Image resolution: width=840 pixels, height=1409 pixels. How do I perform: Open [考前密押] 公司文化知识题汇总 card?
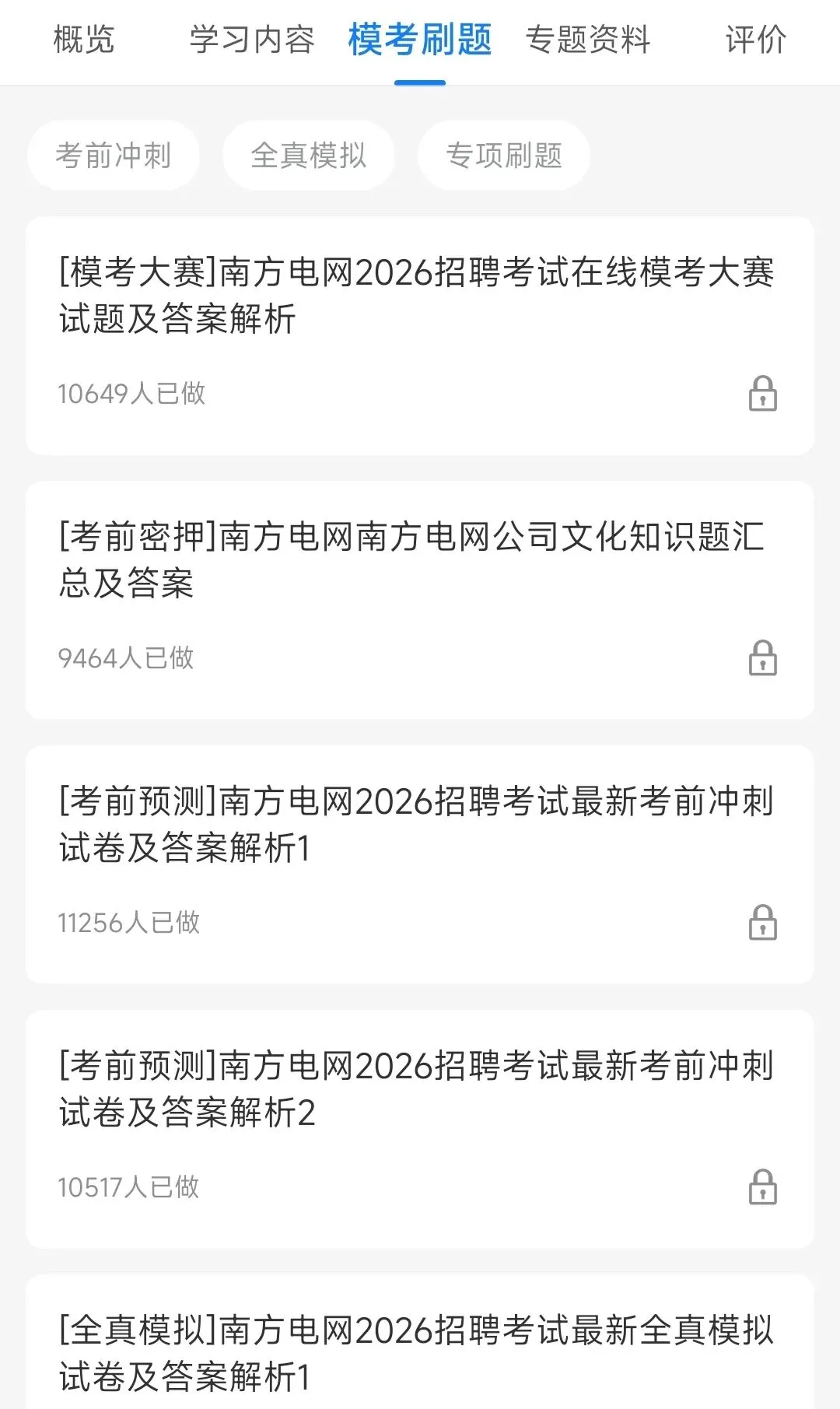pyautogui.click(x=420, y=599)
